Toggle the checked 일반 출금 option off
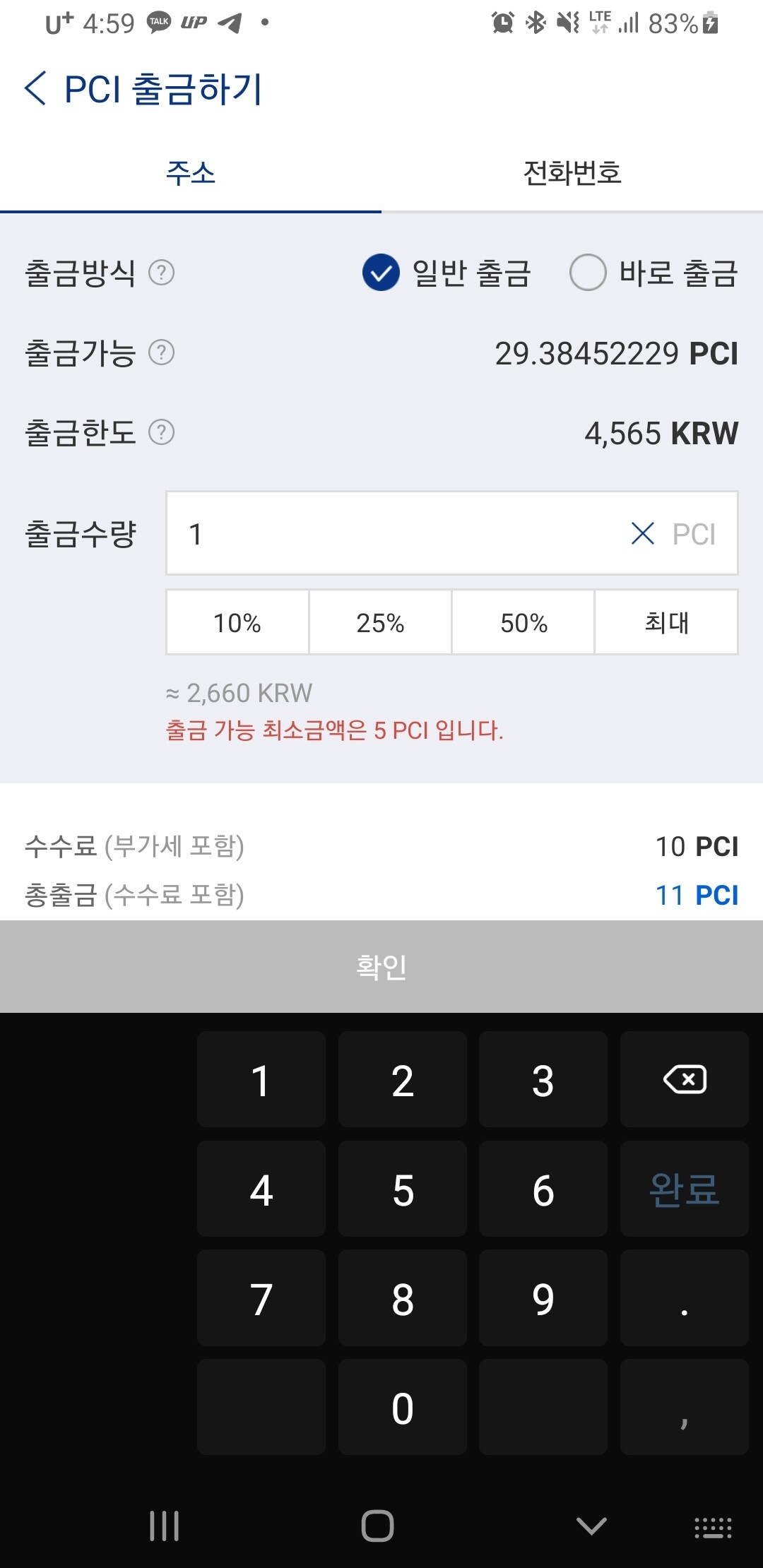763x1568 pixels. [381, 275]
